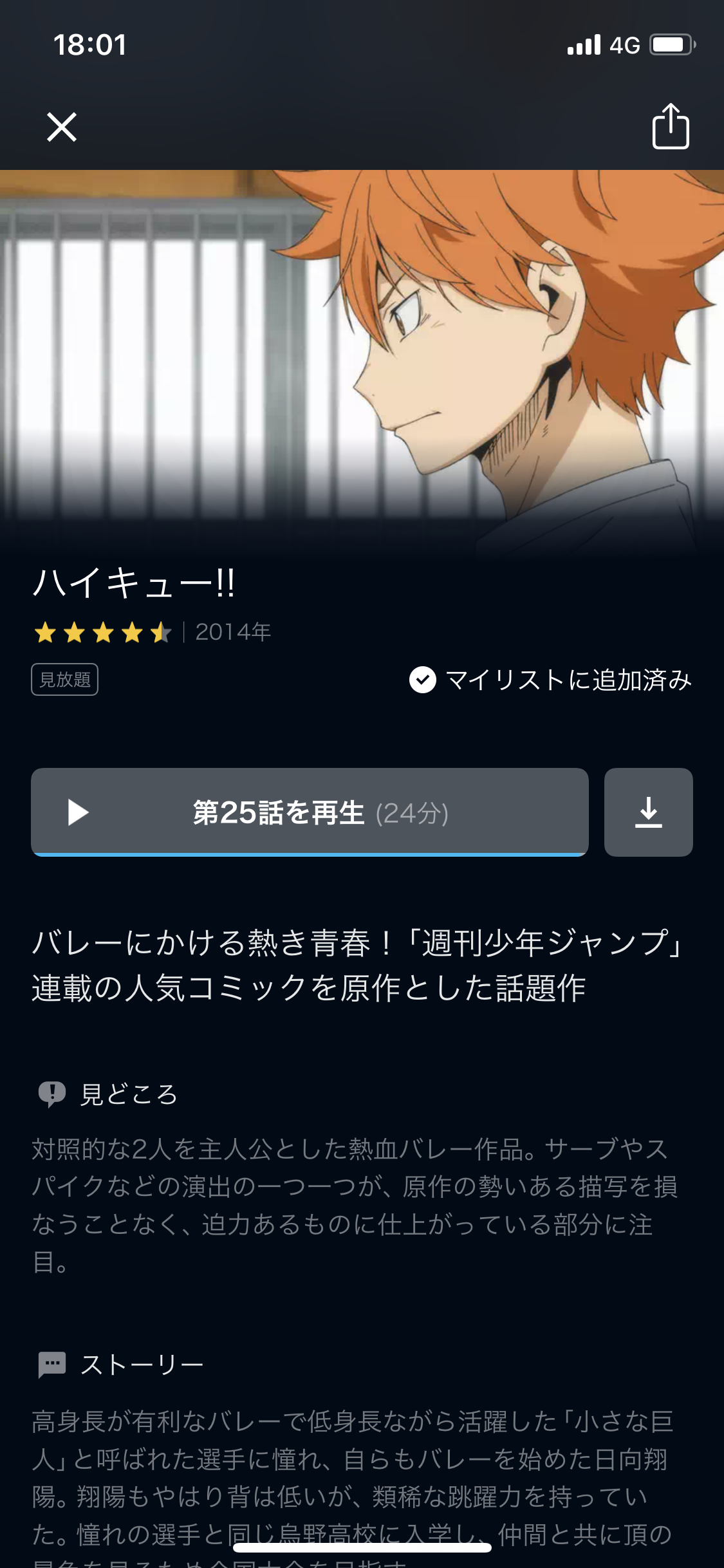Close the ハイキュー!! detail page

click(62, 127)
